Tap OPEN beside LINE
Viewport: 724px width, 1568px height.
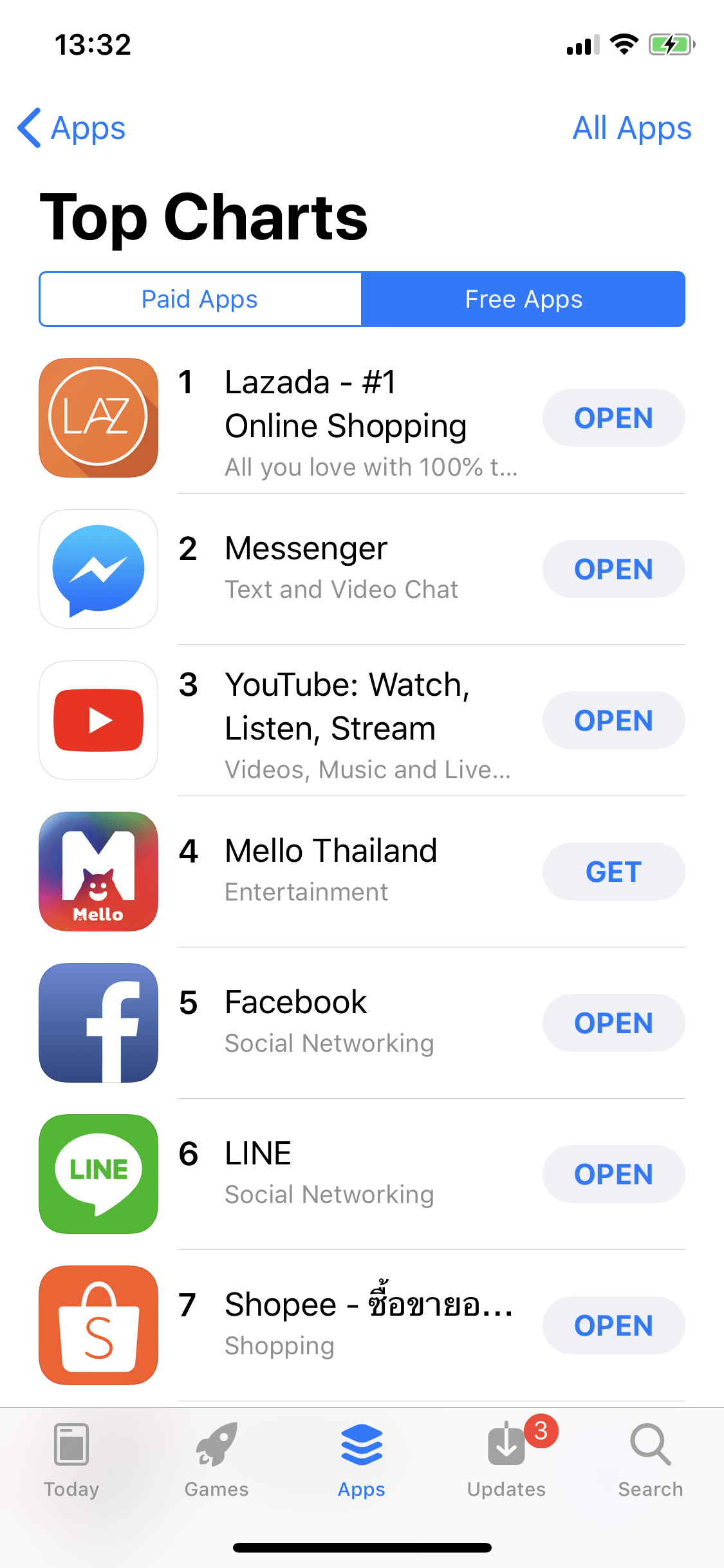[x=613, y=1174]
